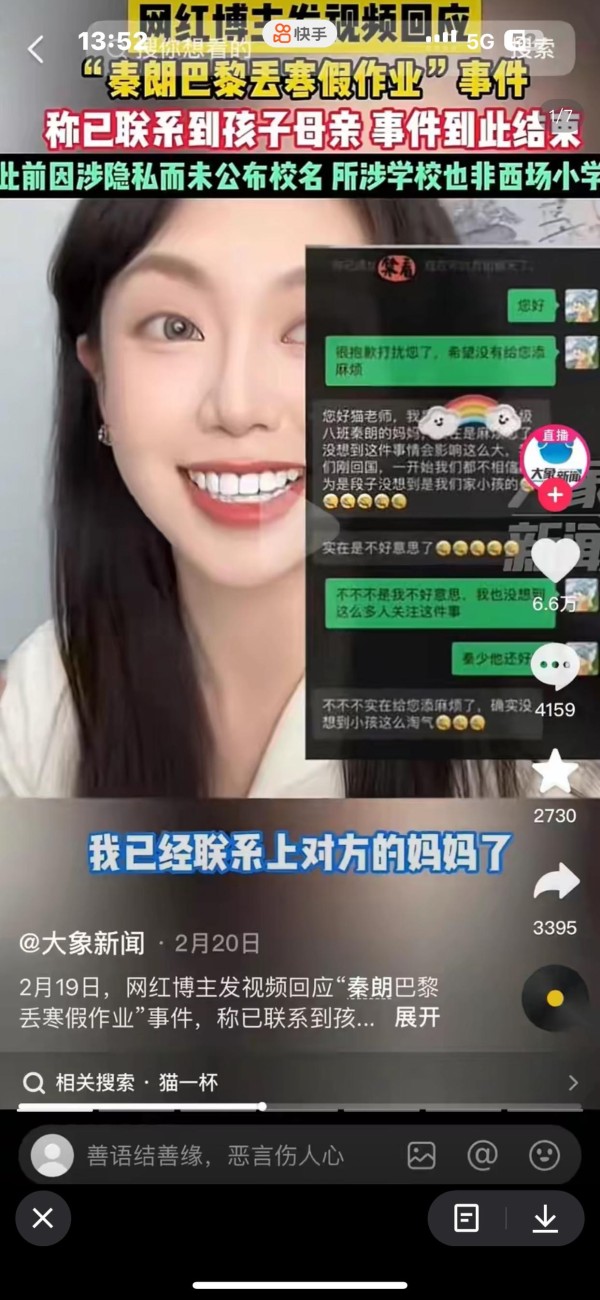Close the image viewer with the X button

[43, 1218]
